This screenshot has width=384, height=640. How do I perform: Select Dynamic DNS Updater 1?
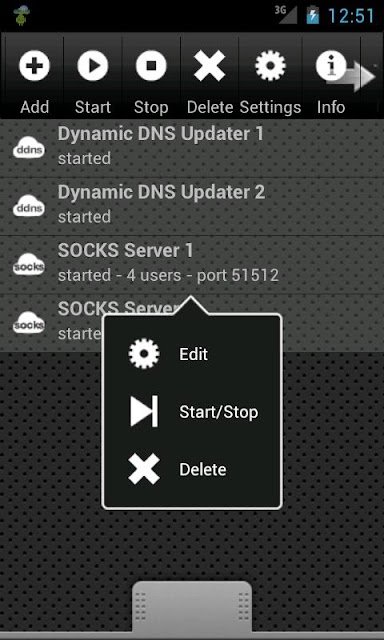192,148
